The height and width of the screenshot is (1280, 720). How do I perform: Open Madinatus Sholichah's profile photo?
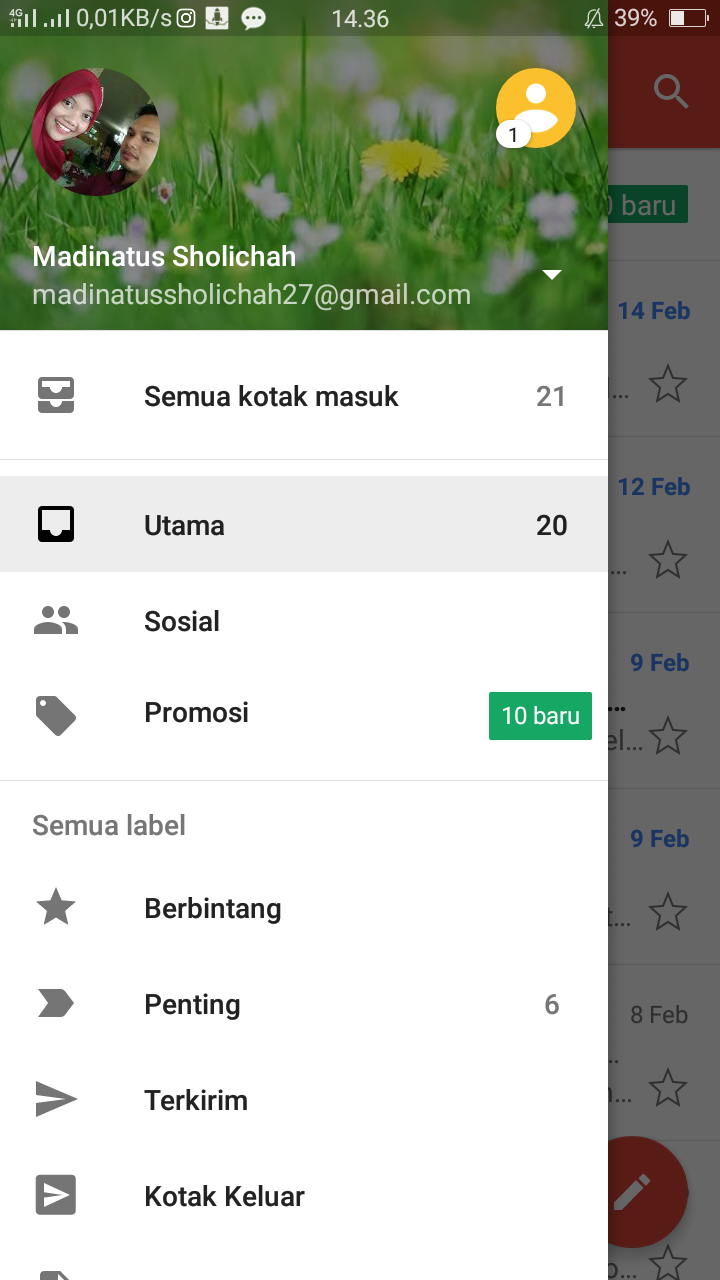coord(96,131)
